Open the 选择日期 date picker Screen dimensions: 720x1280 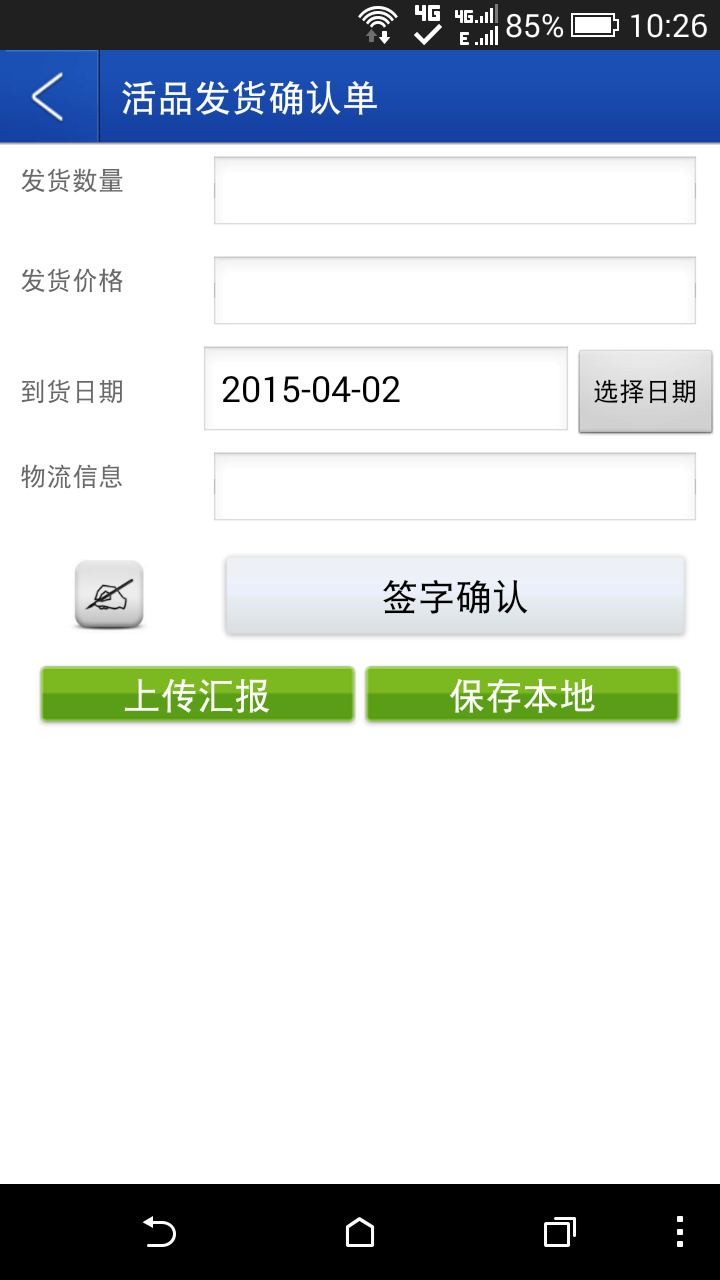(645, 391)
